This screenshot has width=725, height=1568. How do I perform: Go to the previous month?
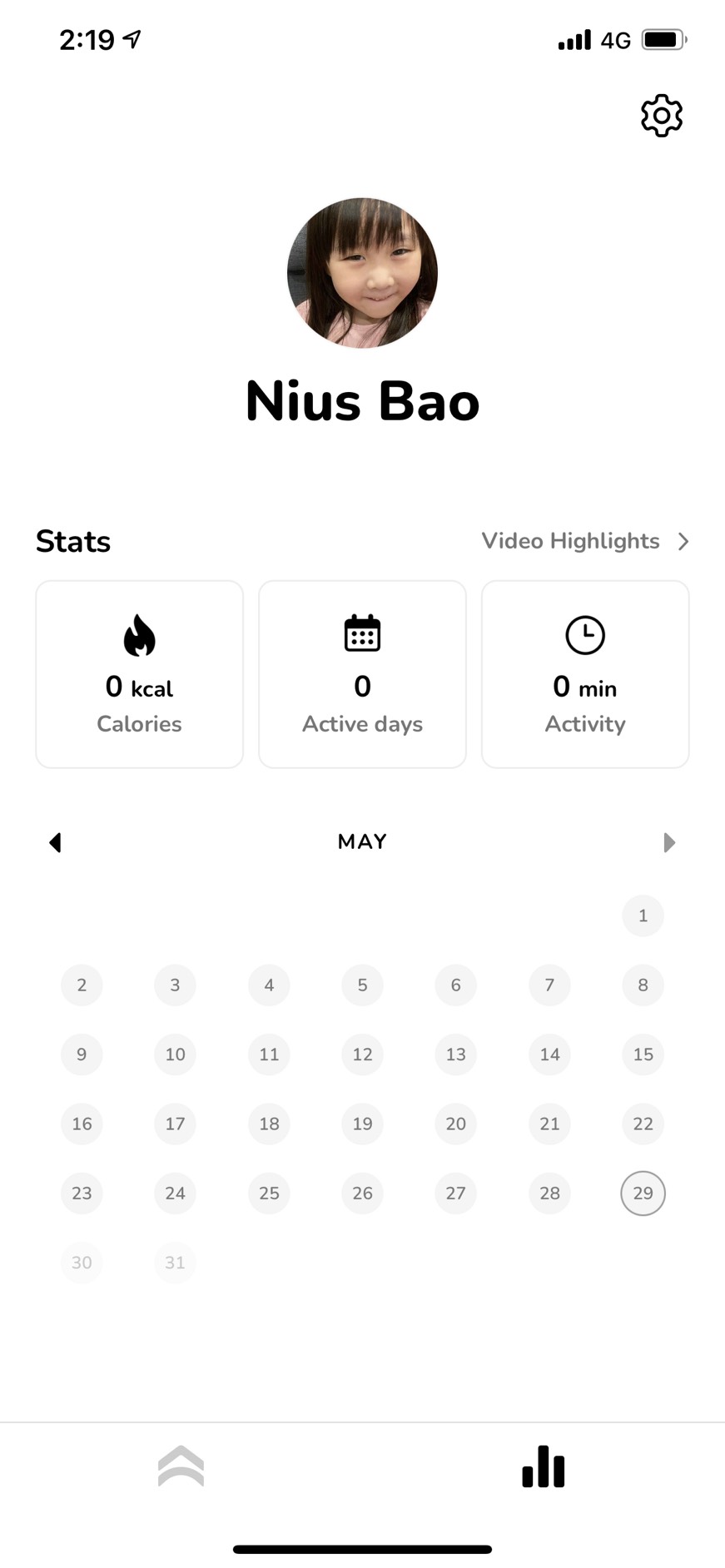click(56, 842)
